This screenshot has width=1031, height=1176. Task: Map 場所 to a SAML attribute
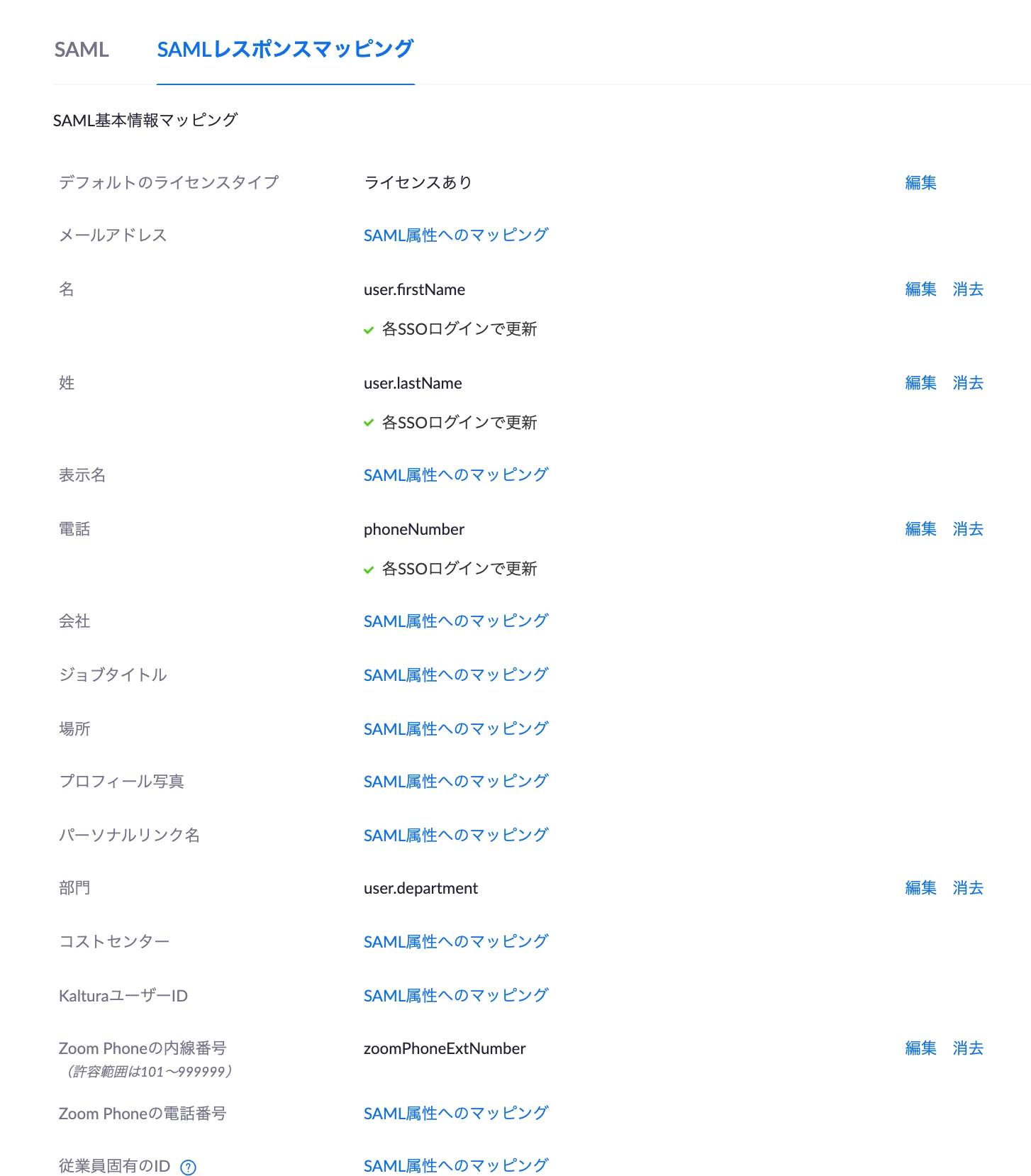(x=455, y=729)
